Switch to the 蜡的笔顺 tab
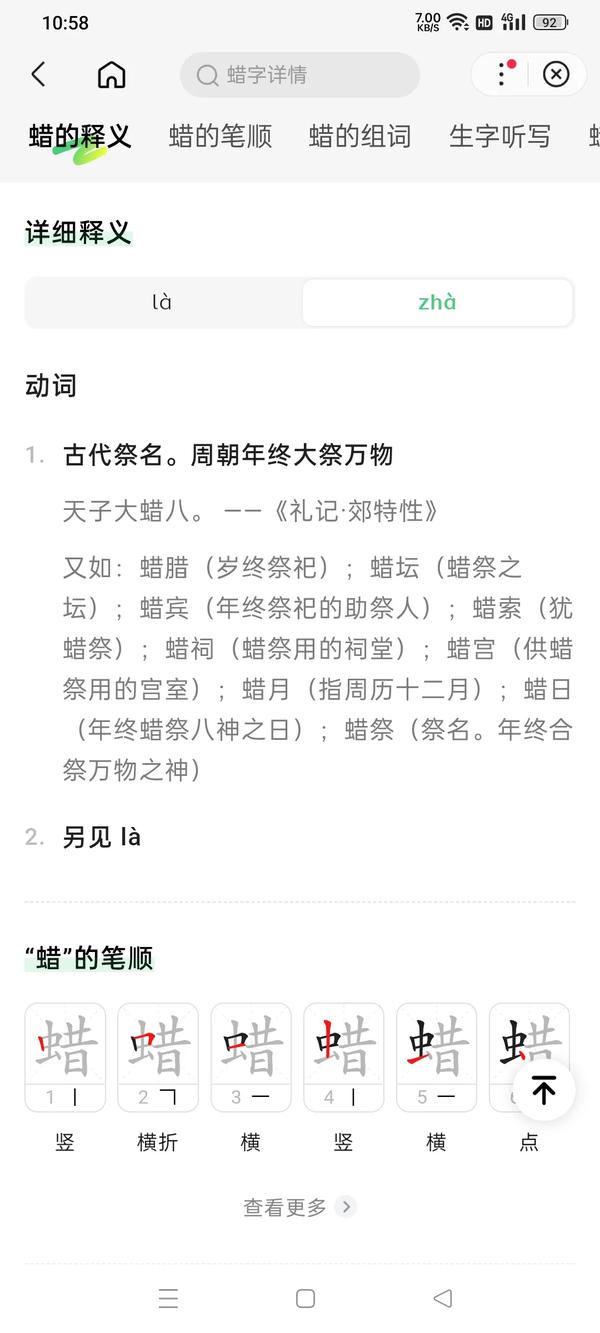The height and width of the screenshot is (1333, 600). pos(220,136)
